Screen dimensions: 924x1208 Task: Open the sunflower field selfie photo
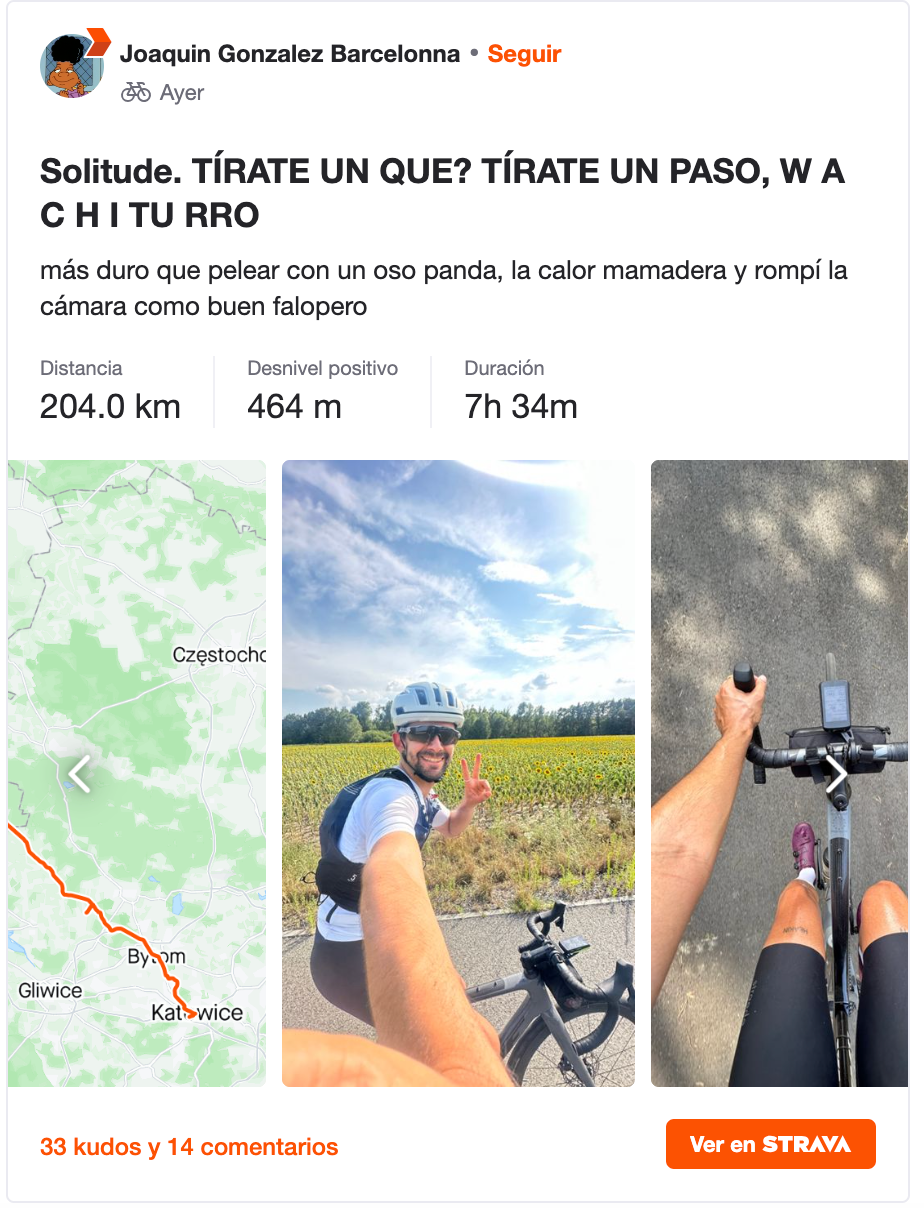pos(458,773)
